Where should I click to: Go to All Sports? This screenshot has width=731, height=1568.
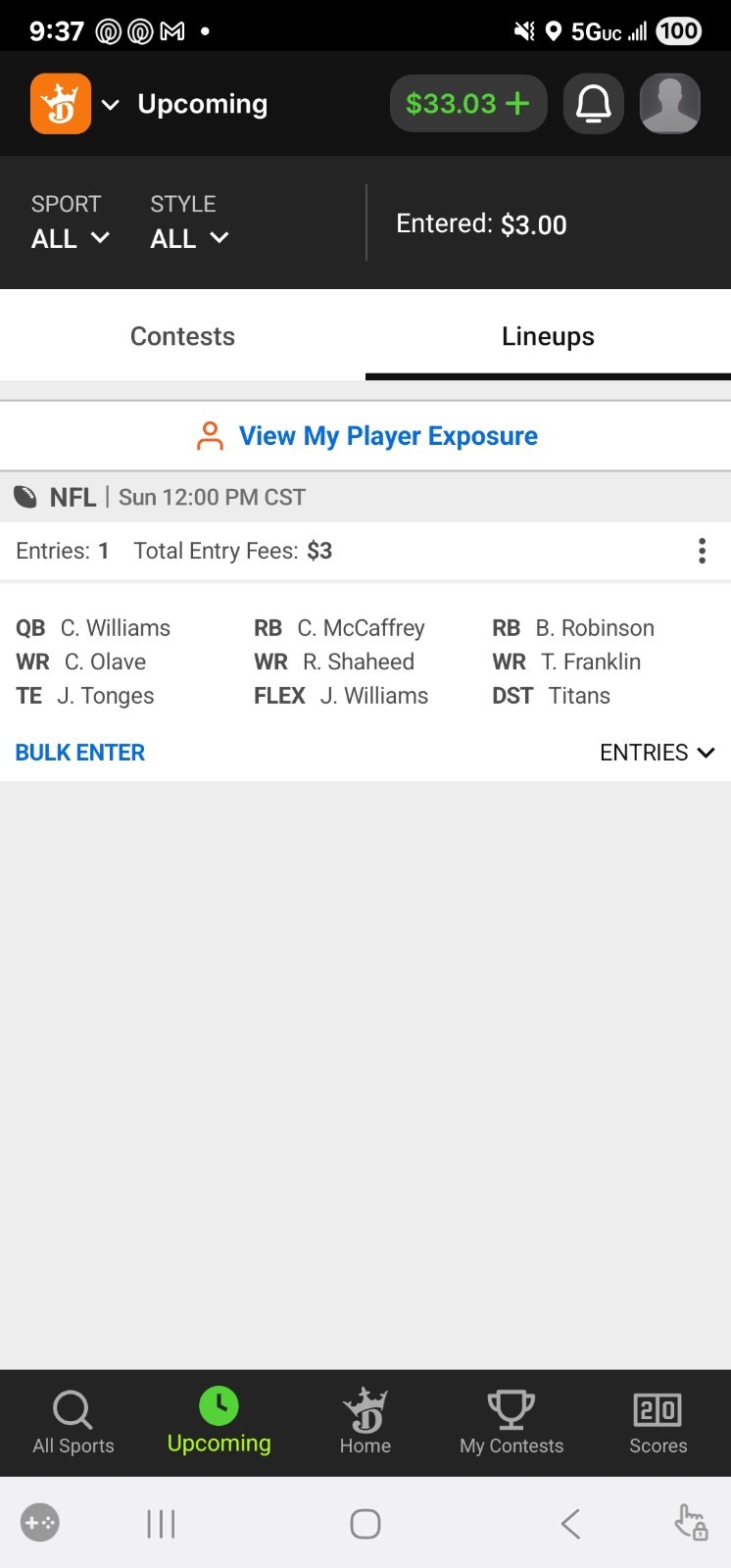tap(73, 1422)
